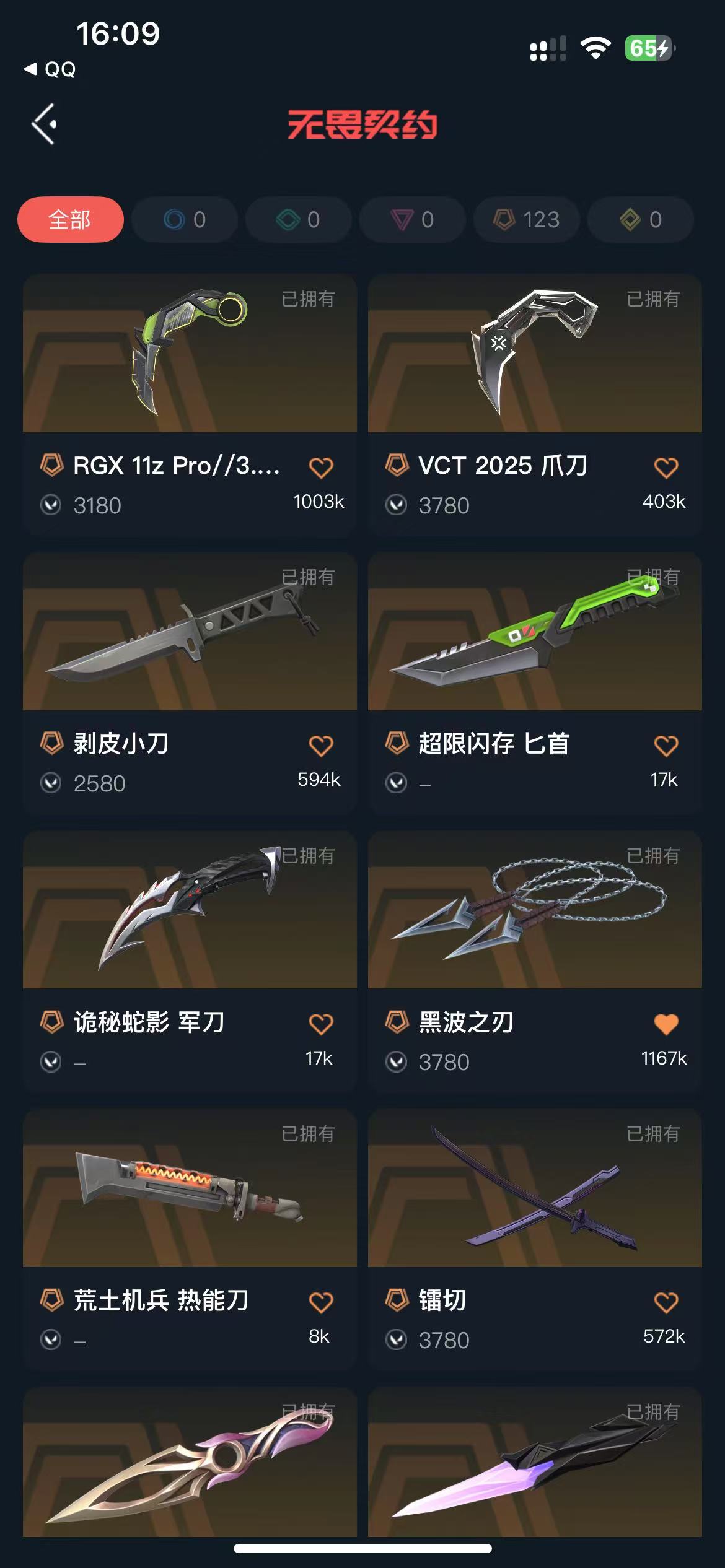
Task: Filter by the green diamond tier chip
Action: pos(299,220)
